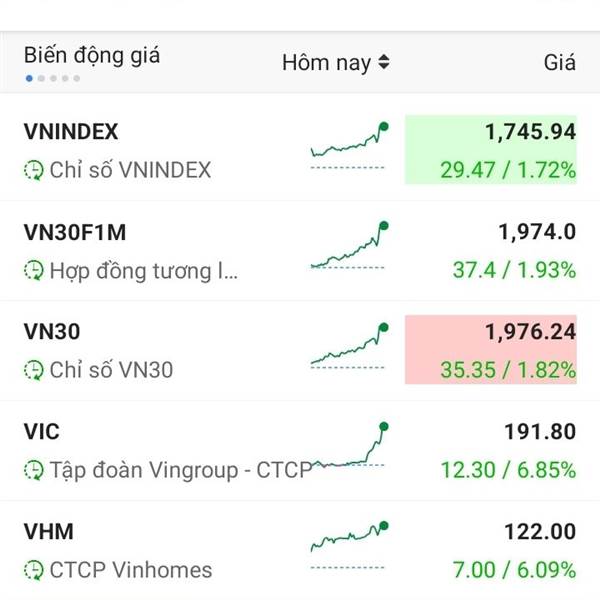Change the Hôm nay time range sorter
This screenshot has width=600, height=600.
pyautogui.click(x=336, y=63)
